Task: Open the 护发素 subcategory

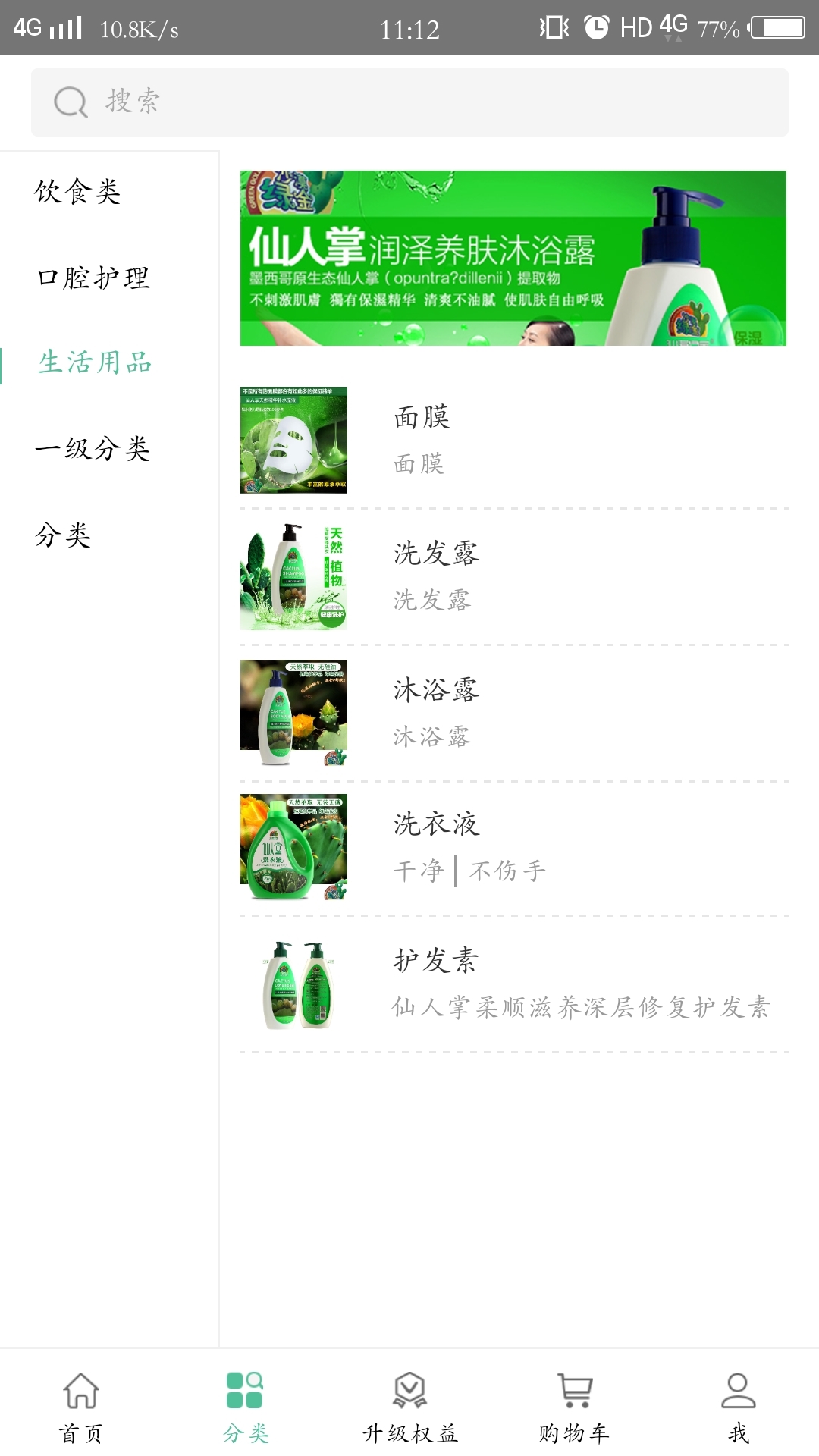Action: pos(513,984)
